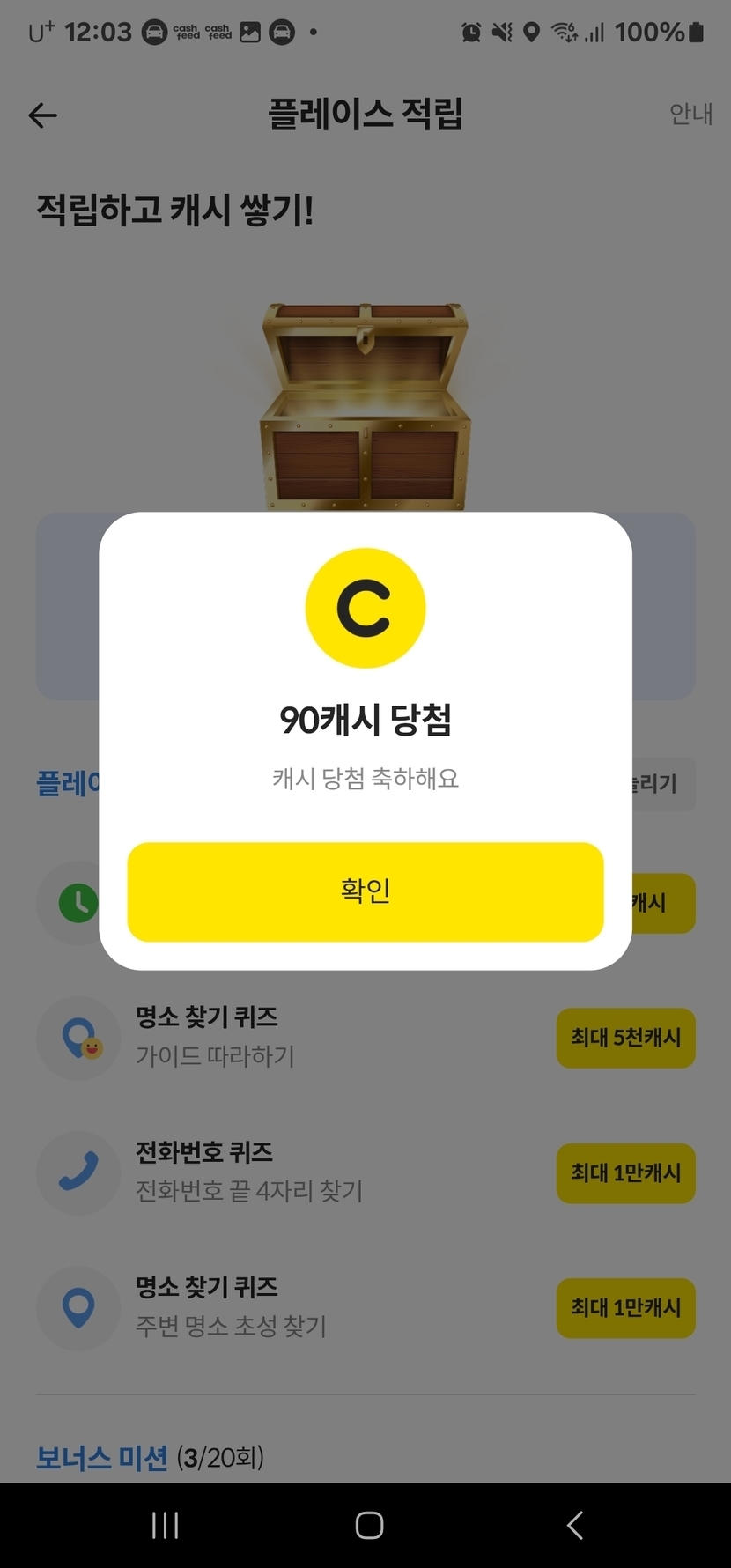Open the 전화번호 퀴즈 row
731x1568 pixels.
tap(365, 1172)
